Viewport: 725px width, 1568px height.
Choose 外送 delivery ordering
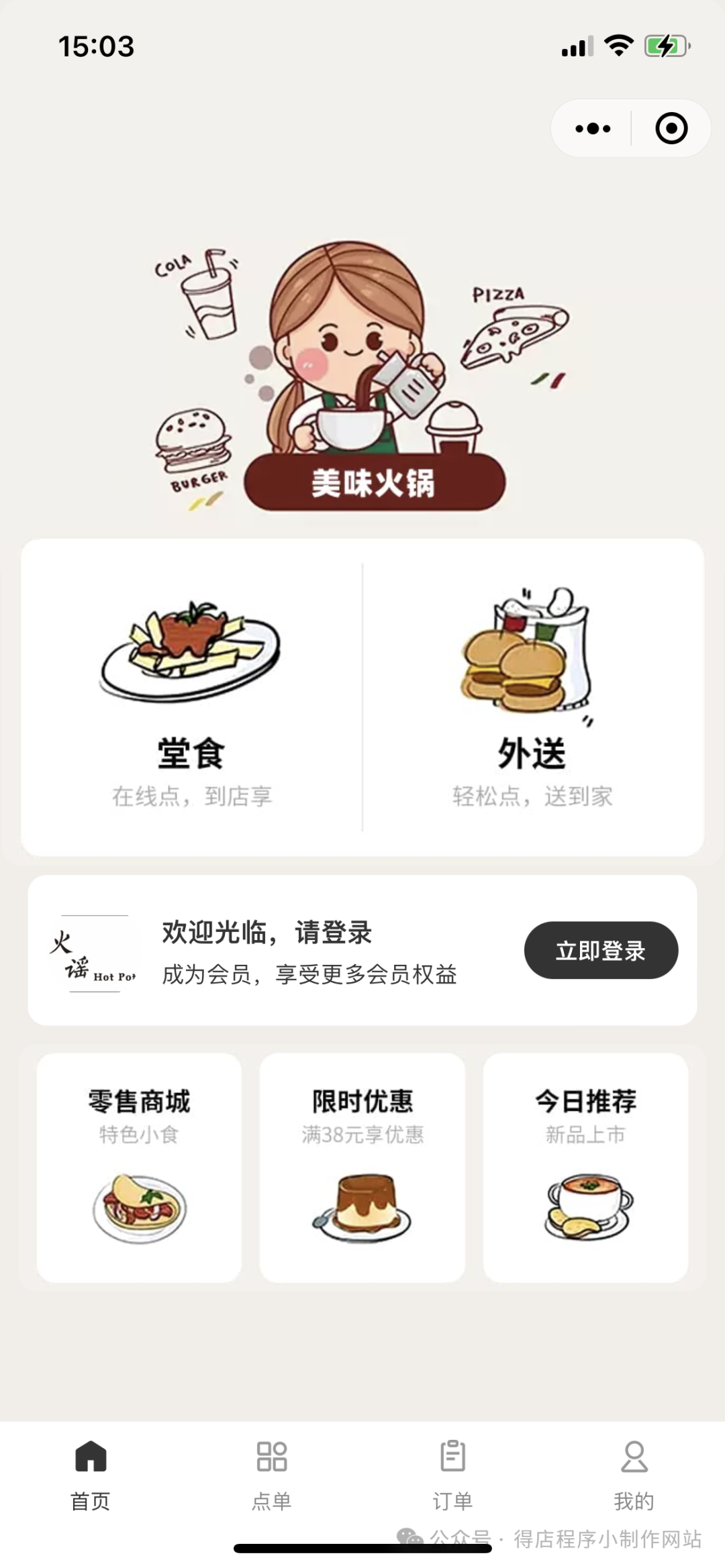tap(532, 698)
